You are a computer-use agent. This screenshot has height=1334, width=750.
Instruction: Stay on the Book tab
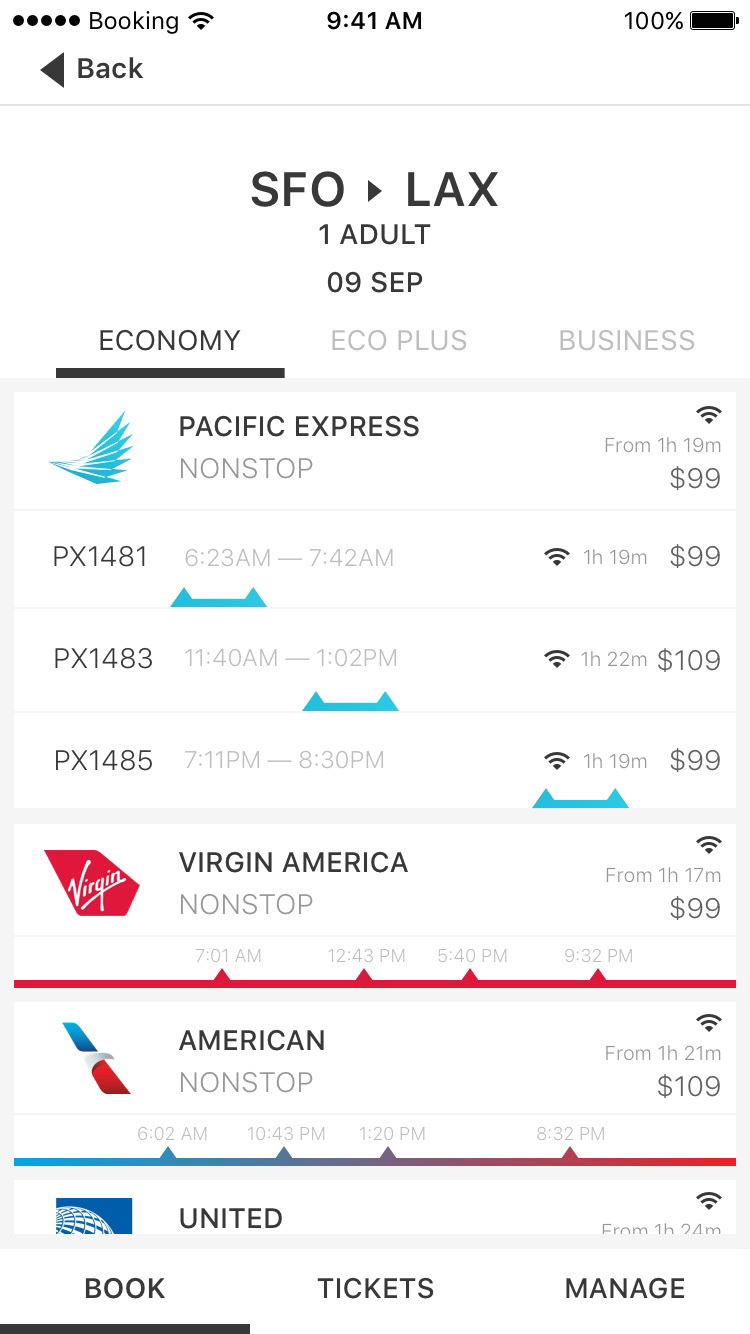click(x=125, y=1288)
